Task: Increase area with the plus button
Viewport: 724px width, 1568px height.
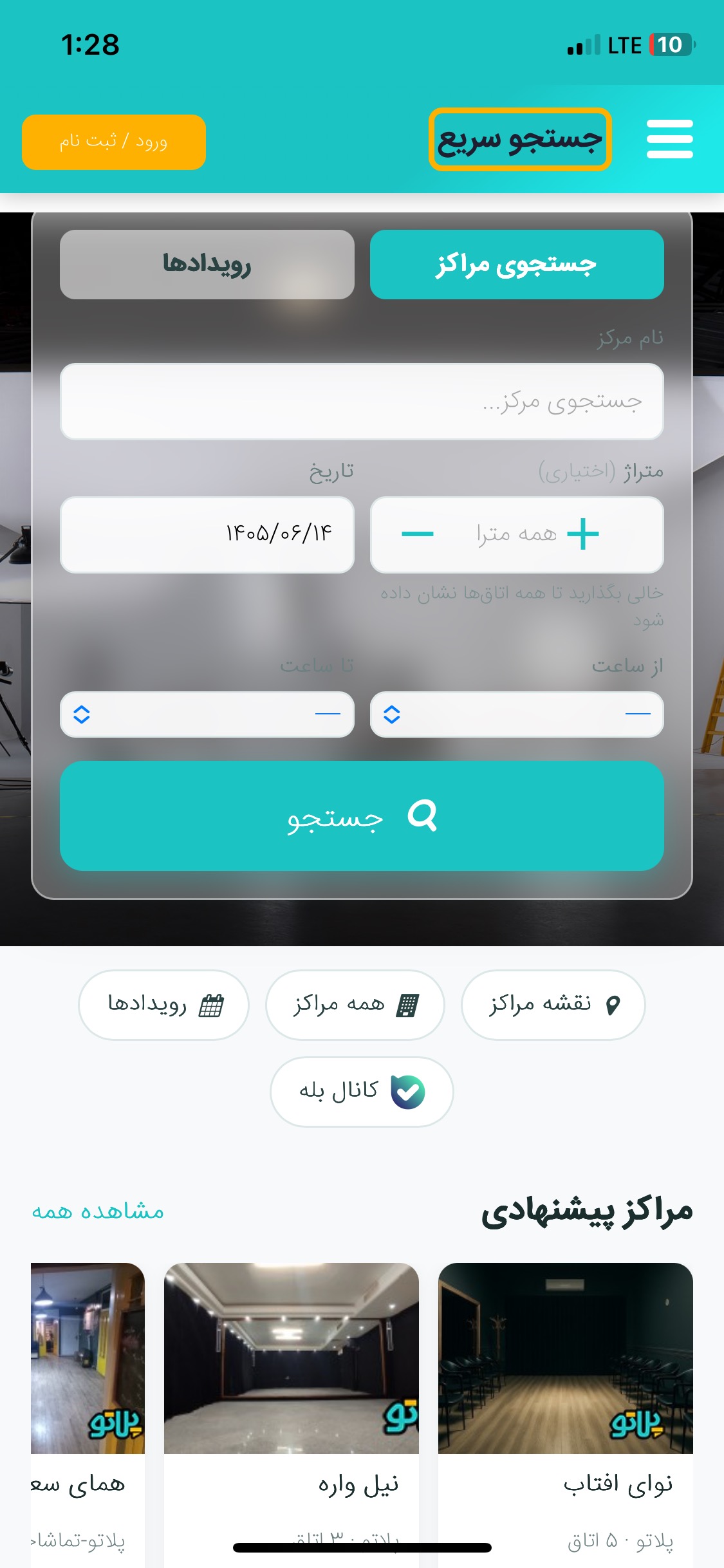Action: coord(583,534)
